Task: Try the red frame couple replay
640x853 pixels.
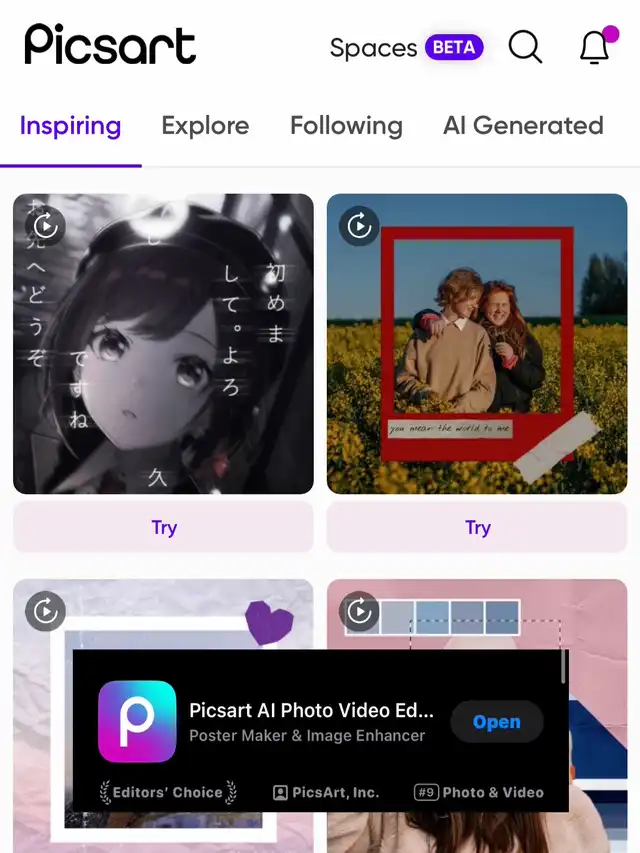Action: click(x=477, y=527)
